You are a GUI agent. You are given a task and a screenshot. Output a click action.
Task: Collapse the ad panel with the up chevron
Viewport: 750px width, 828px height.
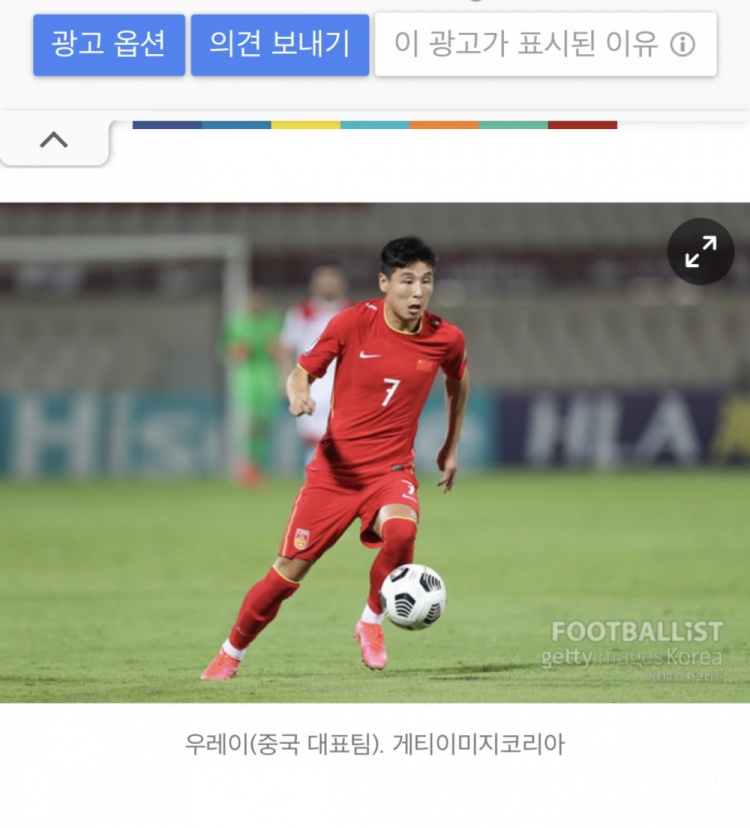(54, 141)
